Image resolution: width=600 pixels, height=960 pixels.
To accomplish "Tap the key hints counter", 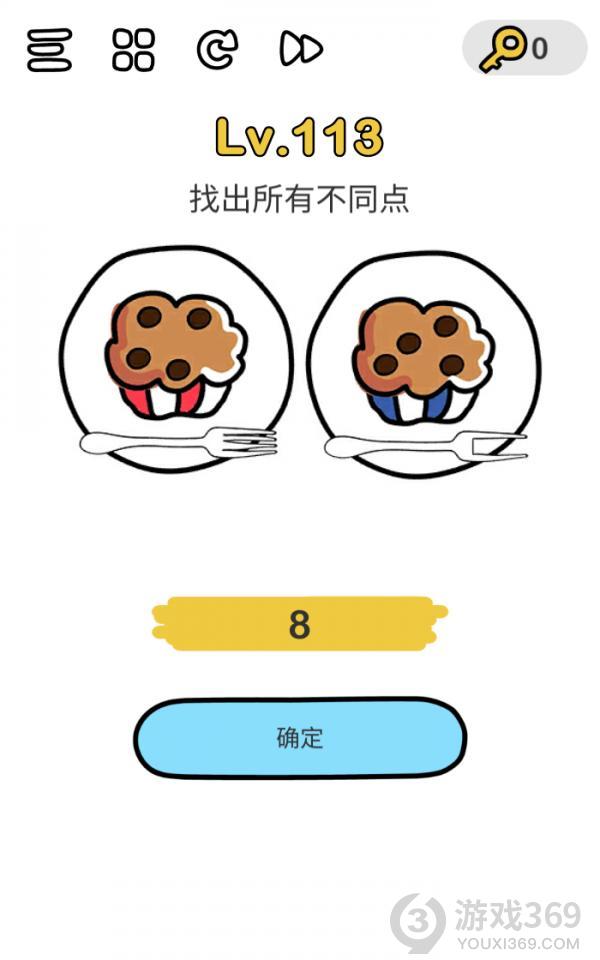I will (x=524, y=48).
